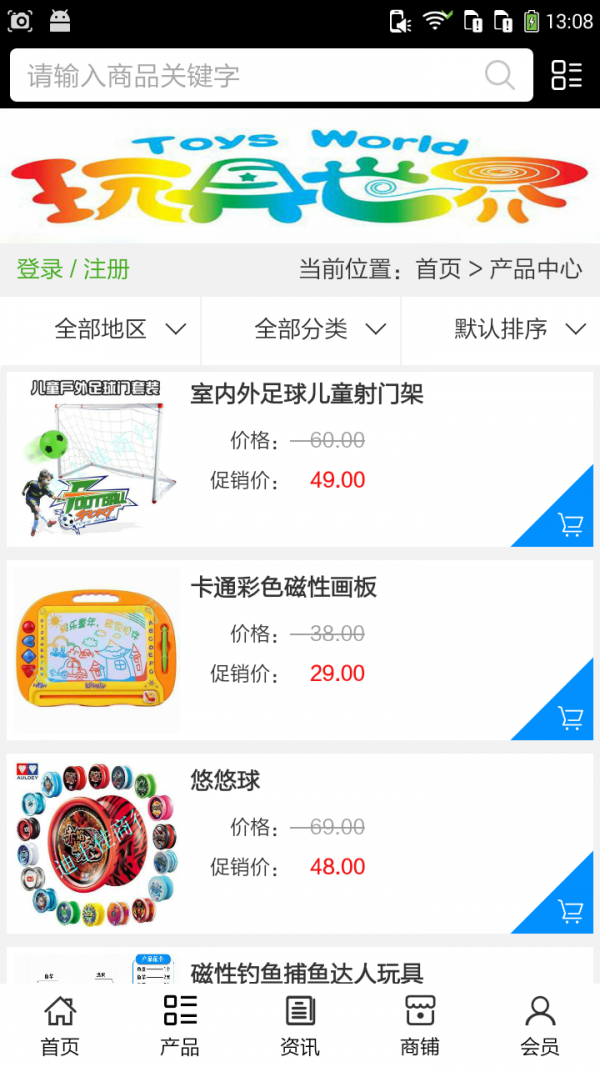This screenshot has width=600, height=1067.
Task: Add 悠悠球 to cart
Action: [x=570, y=911]
